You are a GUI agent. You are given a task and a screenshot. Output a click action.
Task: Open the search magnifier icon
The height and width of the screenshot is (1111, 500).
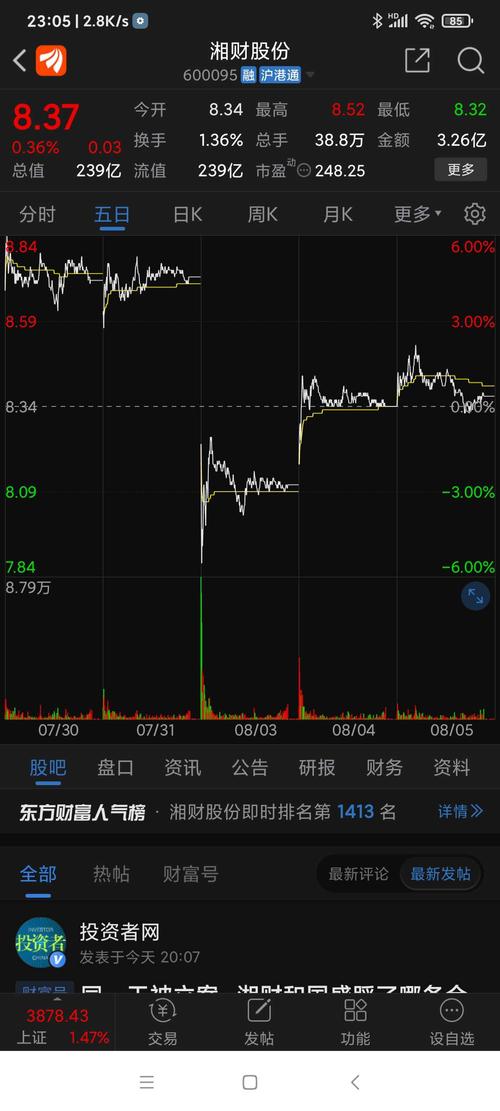click(x=470, y=61)
